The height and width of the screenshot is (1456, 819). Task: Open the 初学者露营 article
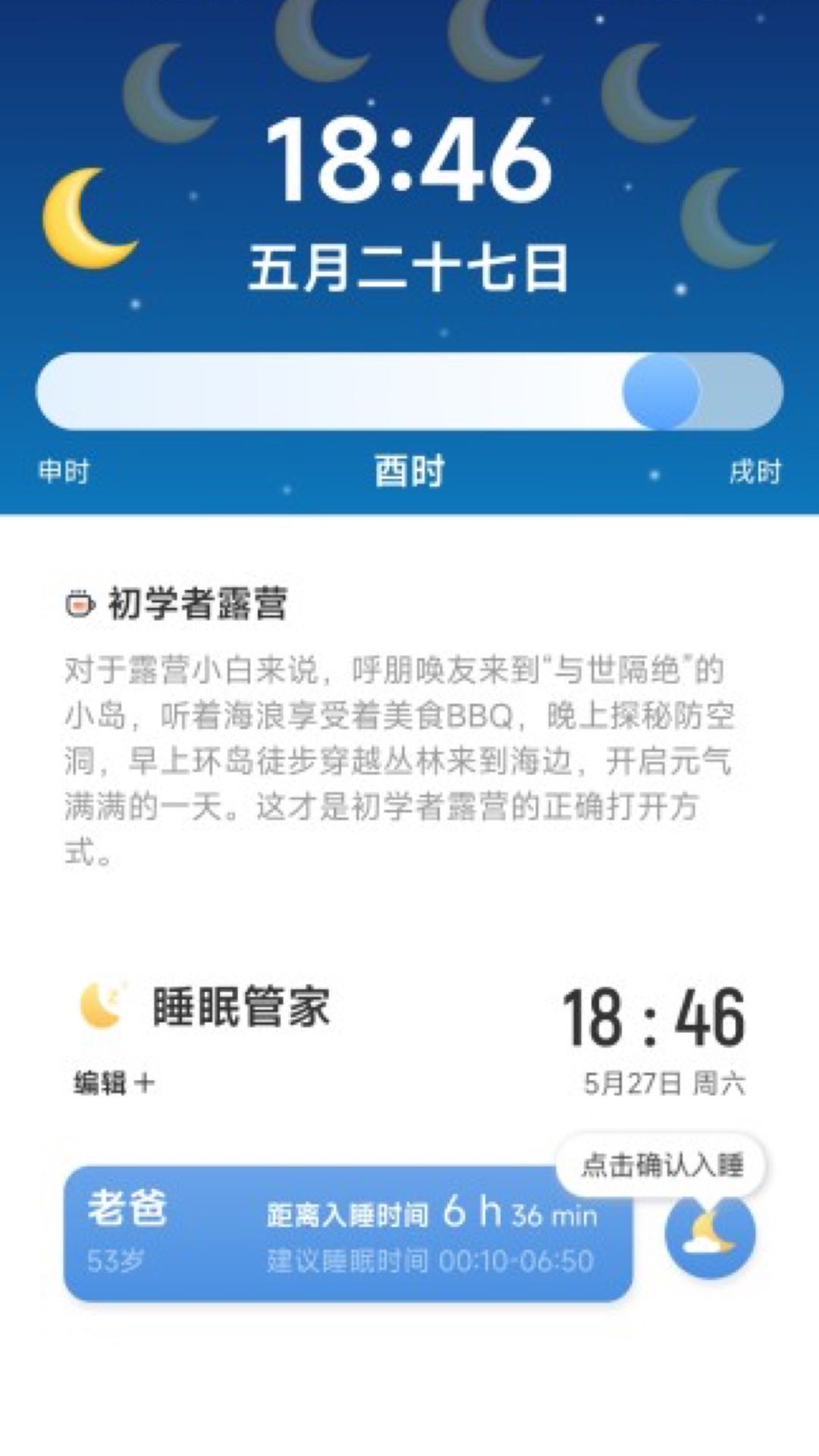pyautogui.click(x=201, y=603)
